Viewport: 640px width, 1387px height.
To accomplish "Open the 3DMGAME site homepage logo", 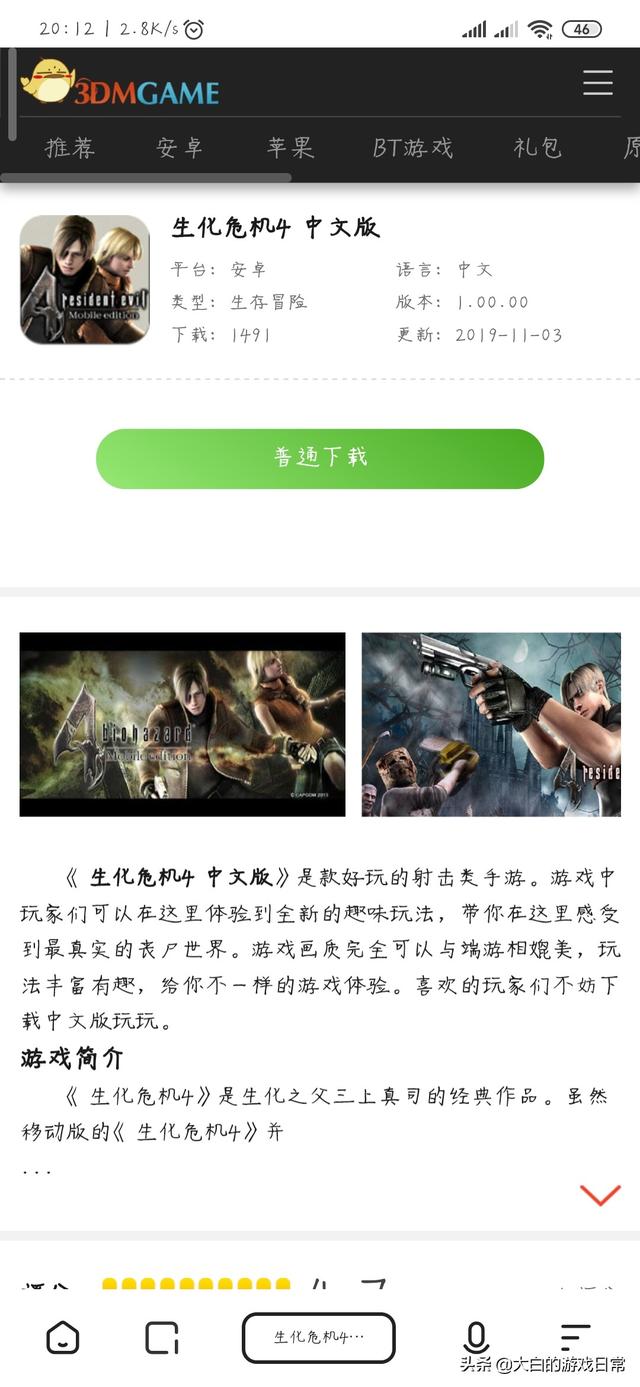I will click(122, 84).
